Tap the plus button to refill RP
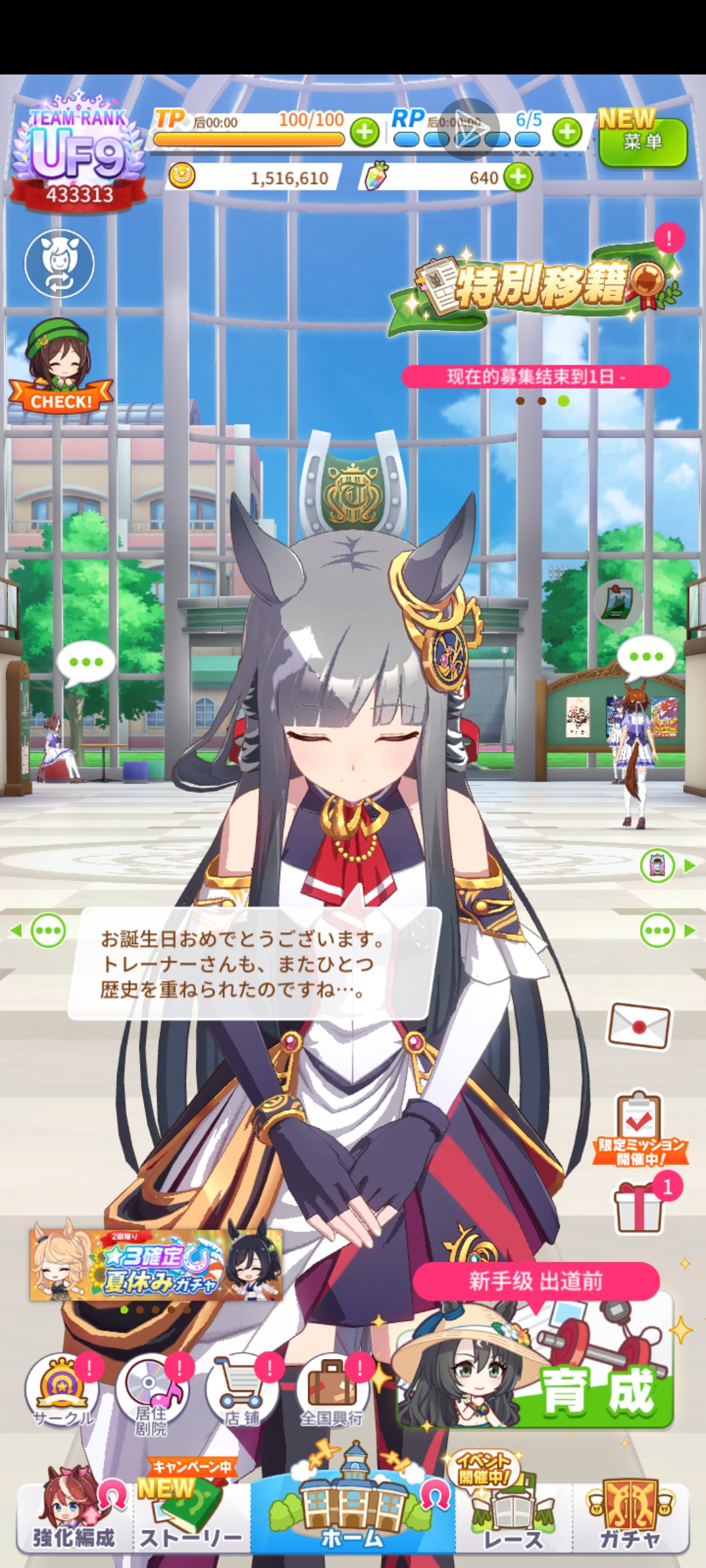 point(567,133)
